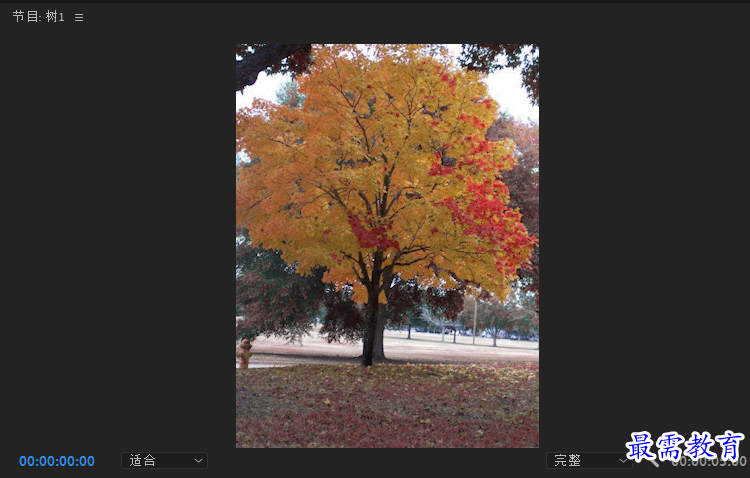The width and height of the screenshot is (750, 478).
Task: Tap the blue 00:00:00:00 timecode field
Action: point(57,461)
